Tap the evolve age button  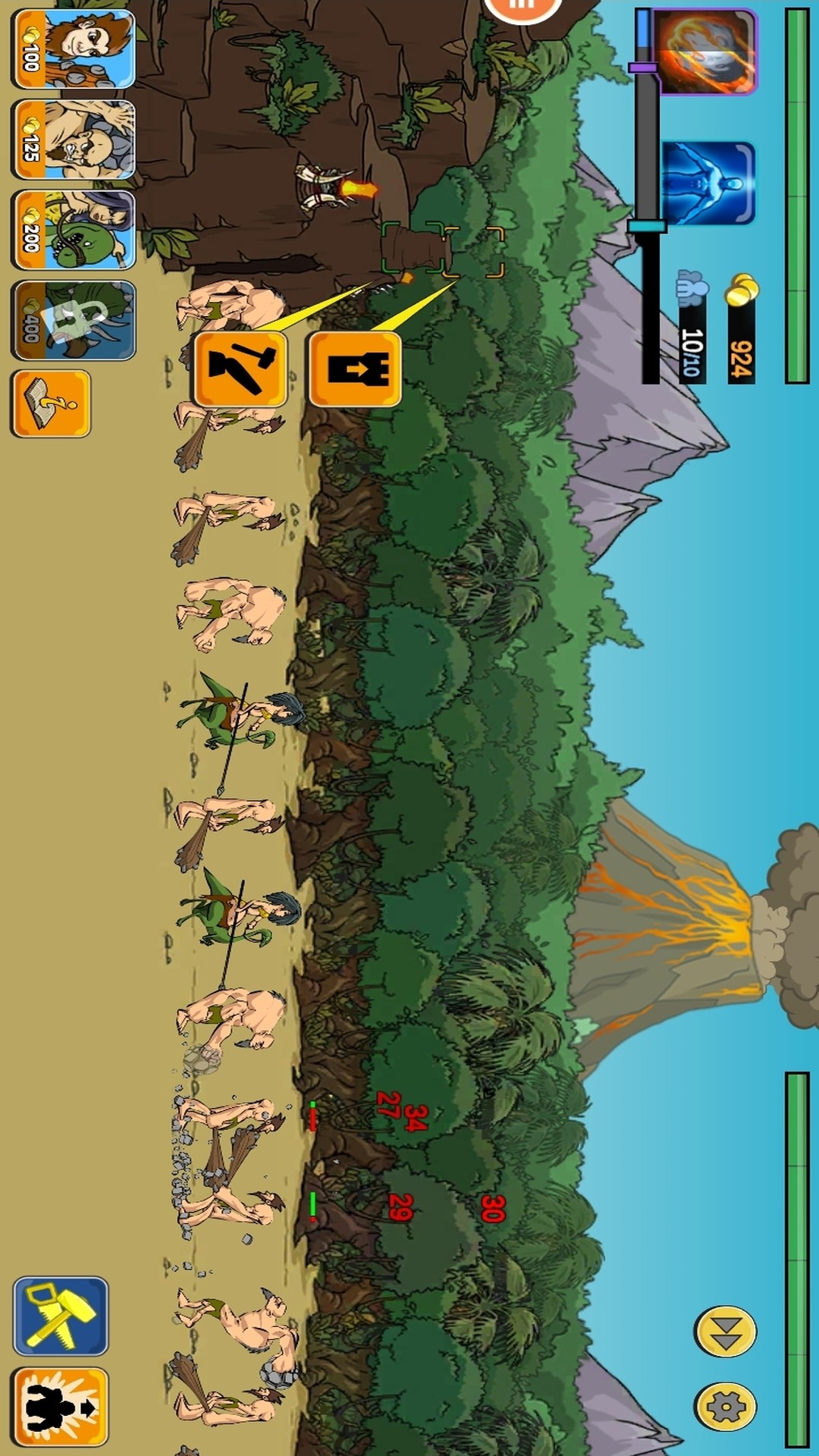(x=61, y=1407)
